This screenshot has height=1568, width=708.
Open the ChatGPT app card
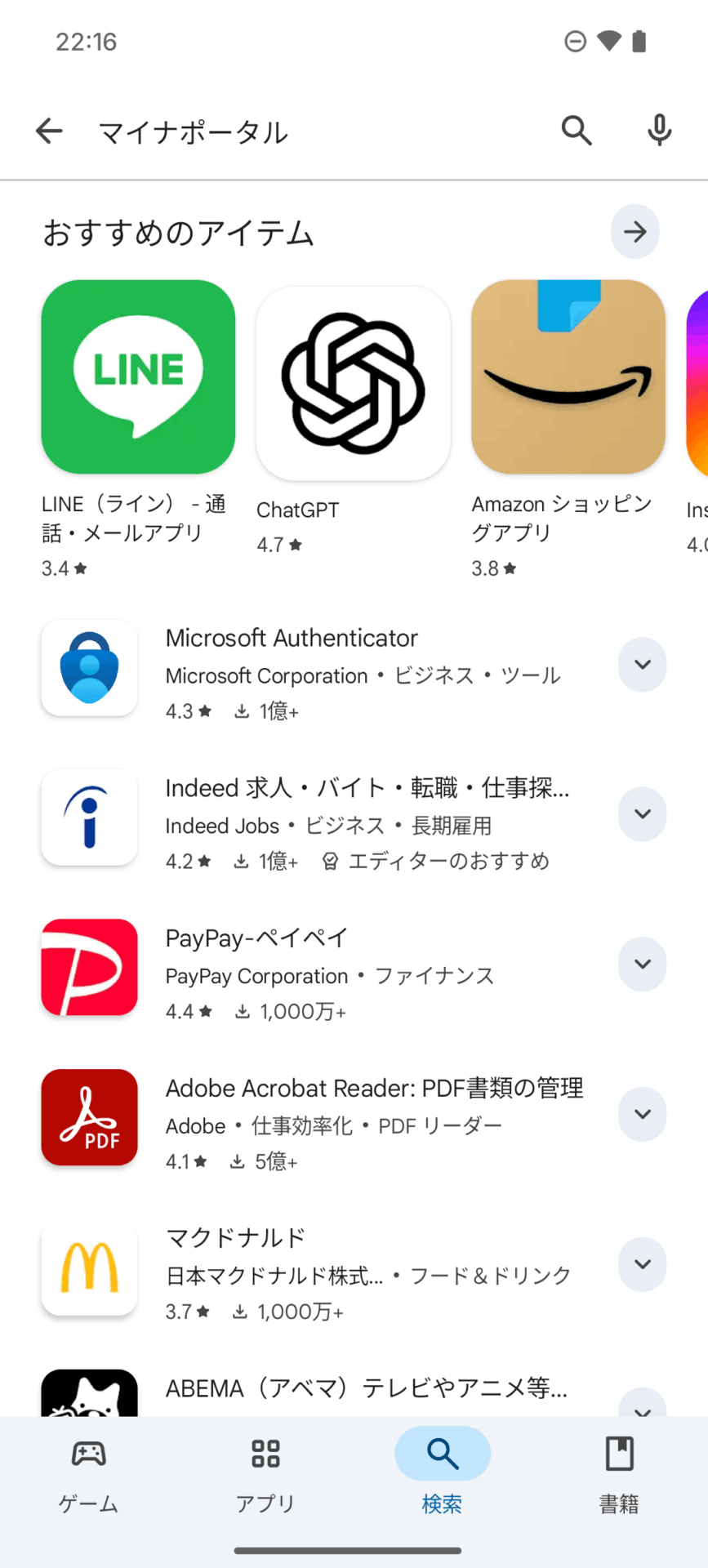tap(353, 384)
